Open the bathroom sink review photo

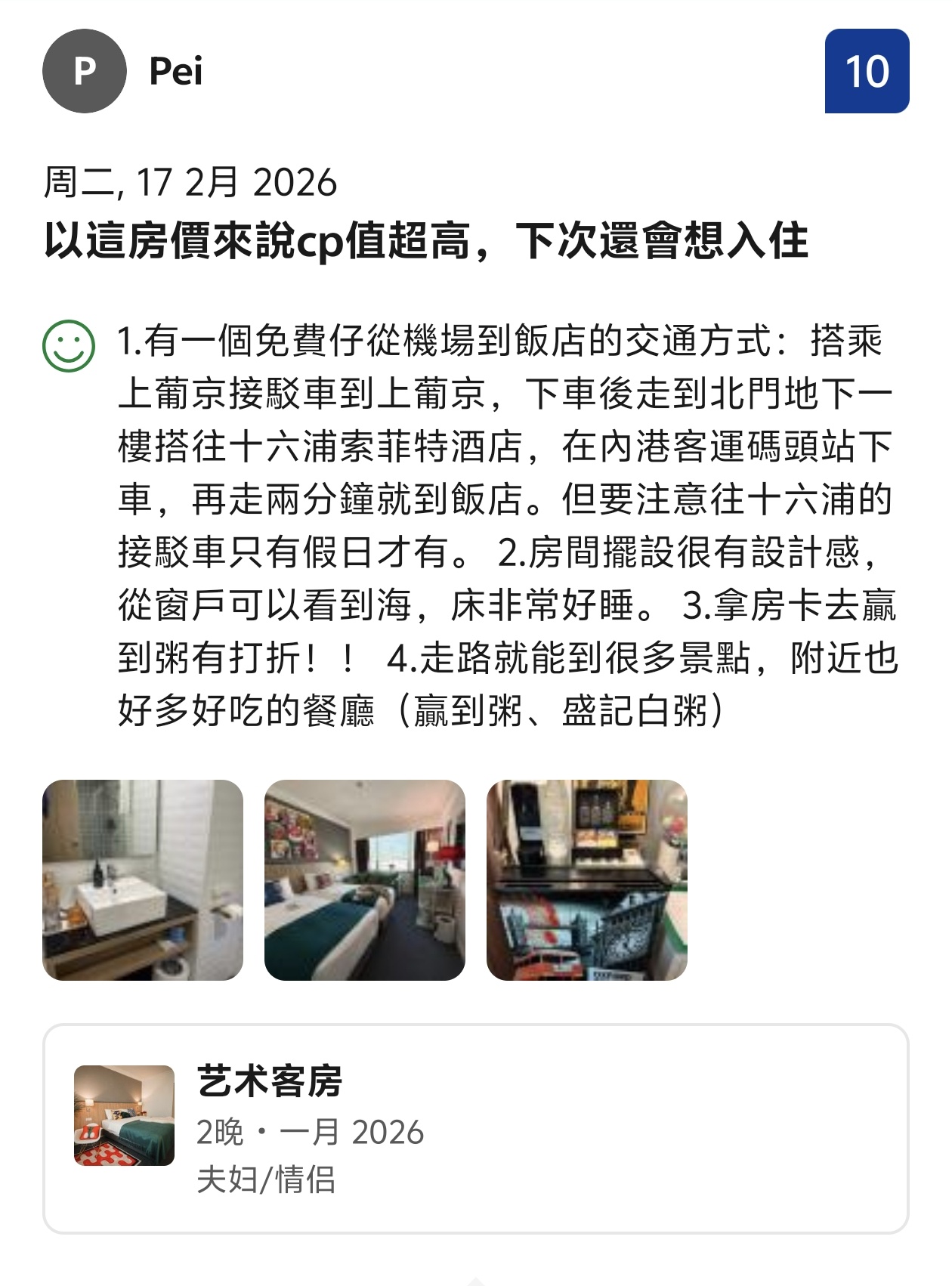[143, 880]
